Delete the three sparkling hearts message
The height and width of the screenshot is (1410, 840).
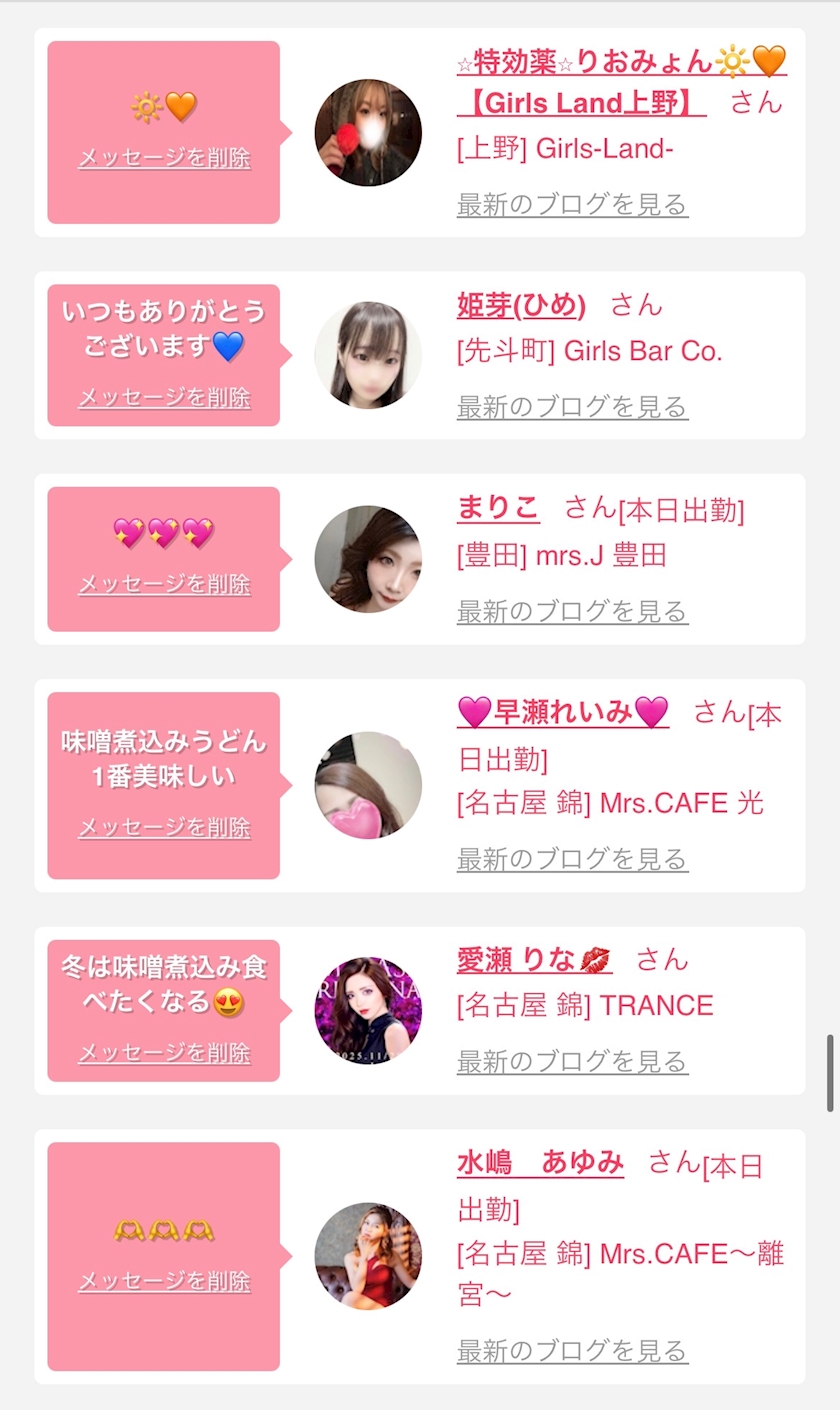(164, 584)
